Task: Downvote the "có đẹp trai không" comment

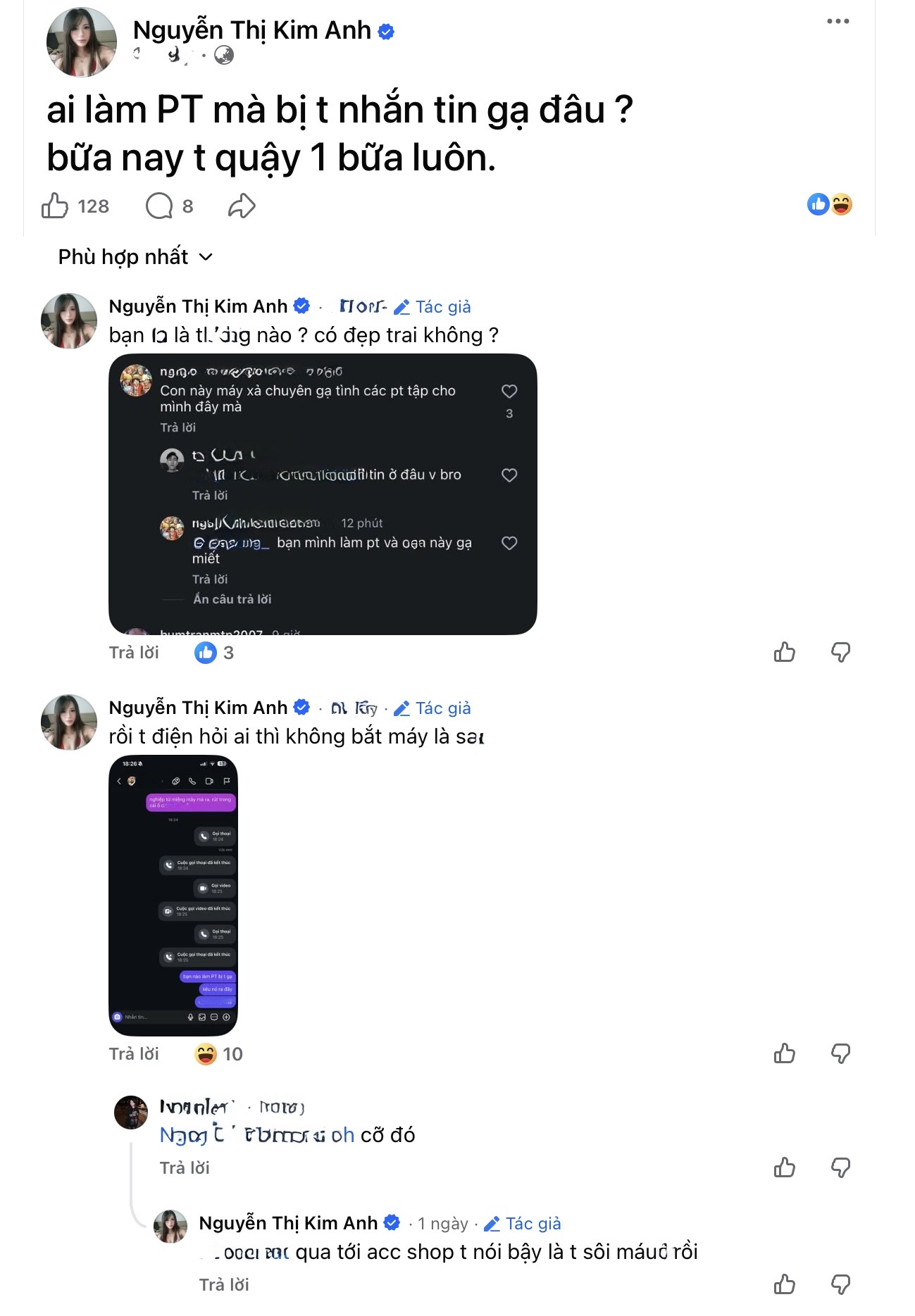Action: [840, 653]
